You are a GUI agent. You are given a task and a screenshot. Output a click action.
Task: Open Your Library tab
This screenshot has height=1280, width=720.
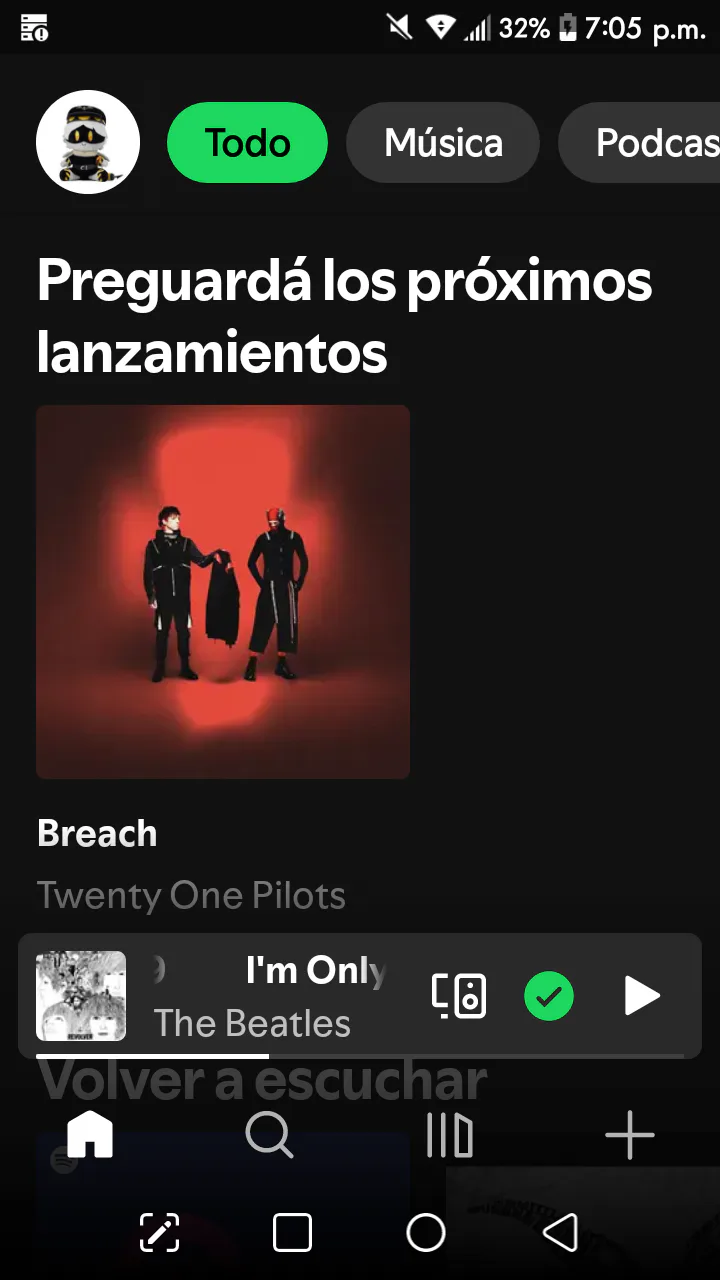coord(450,1136)
